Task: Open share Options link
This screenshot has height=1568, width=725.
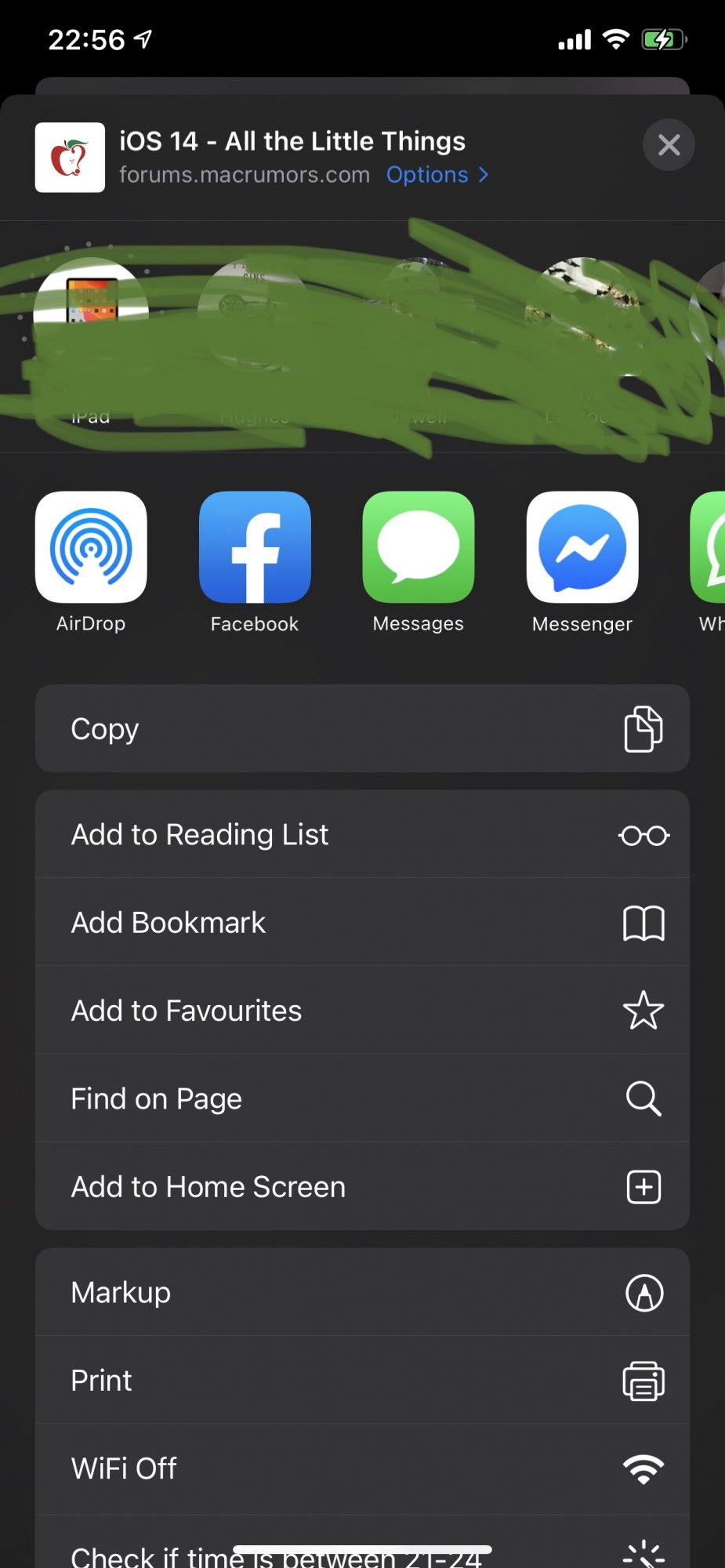Action: click(437, 175)
